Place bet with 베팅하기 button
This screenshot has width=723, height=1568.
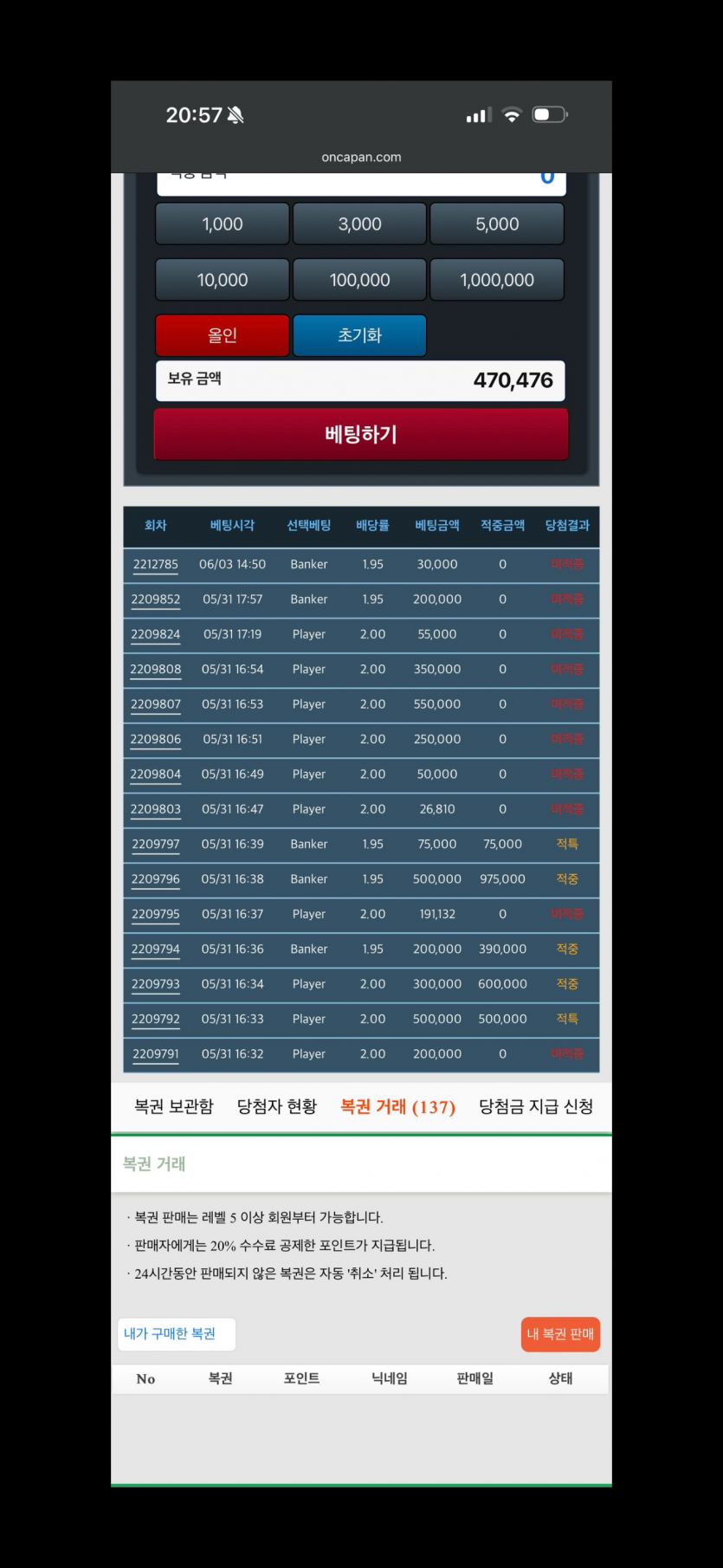point(361,434)
